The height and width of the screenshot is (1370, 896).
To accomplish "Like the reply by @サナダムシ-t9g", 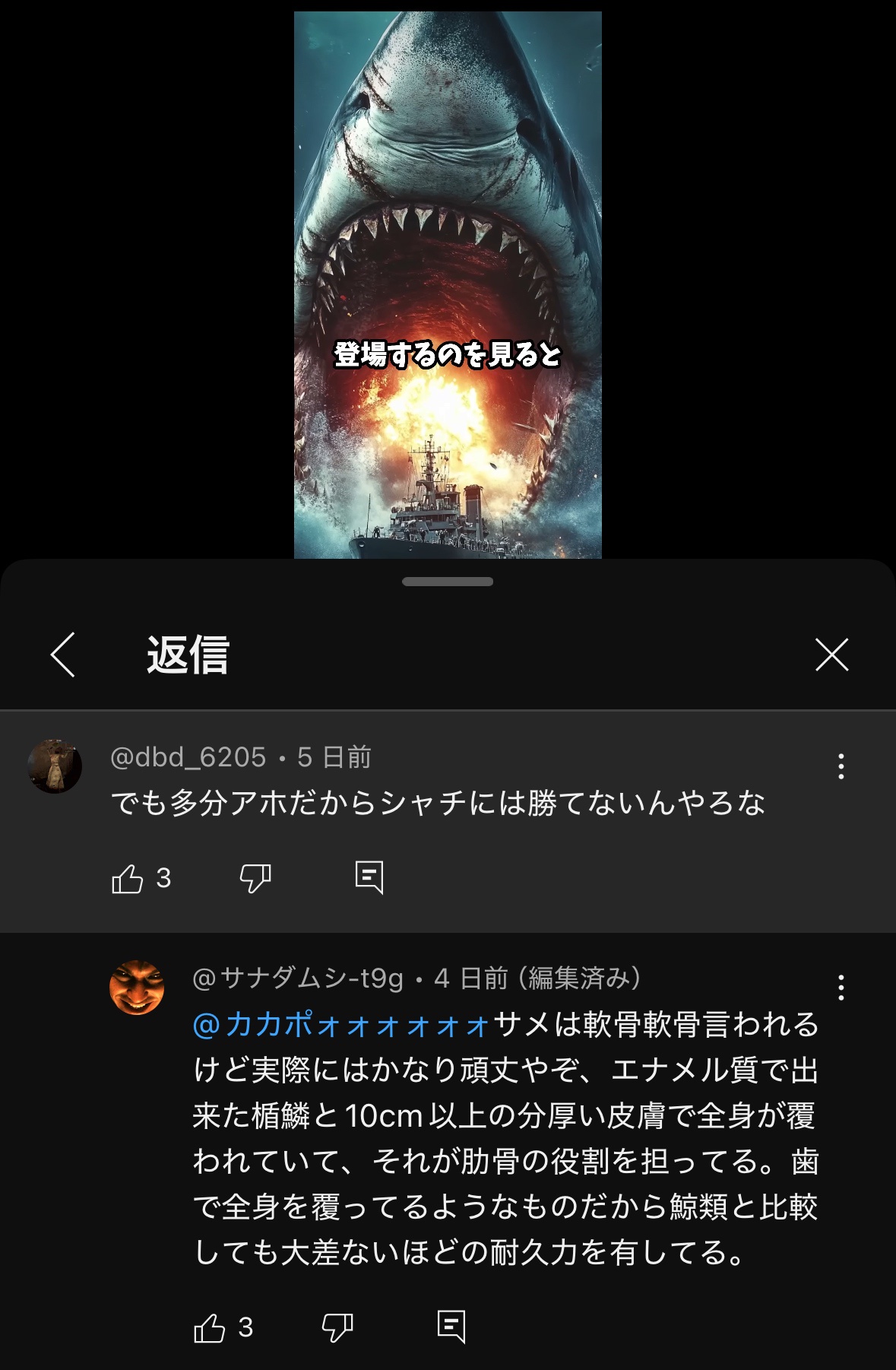I will point(210,1327).
